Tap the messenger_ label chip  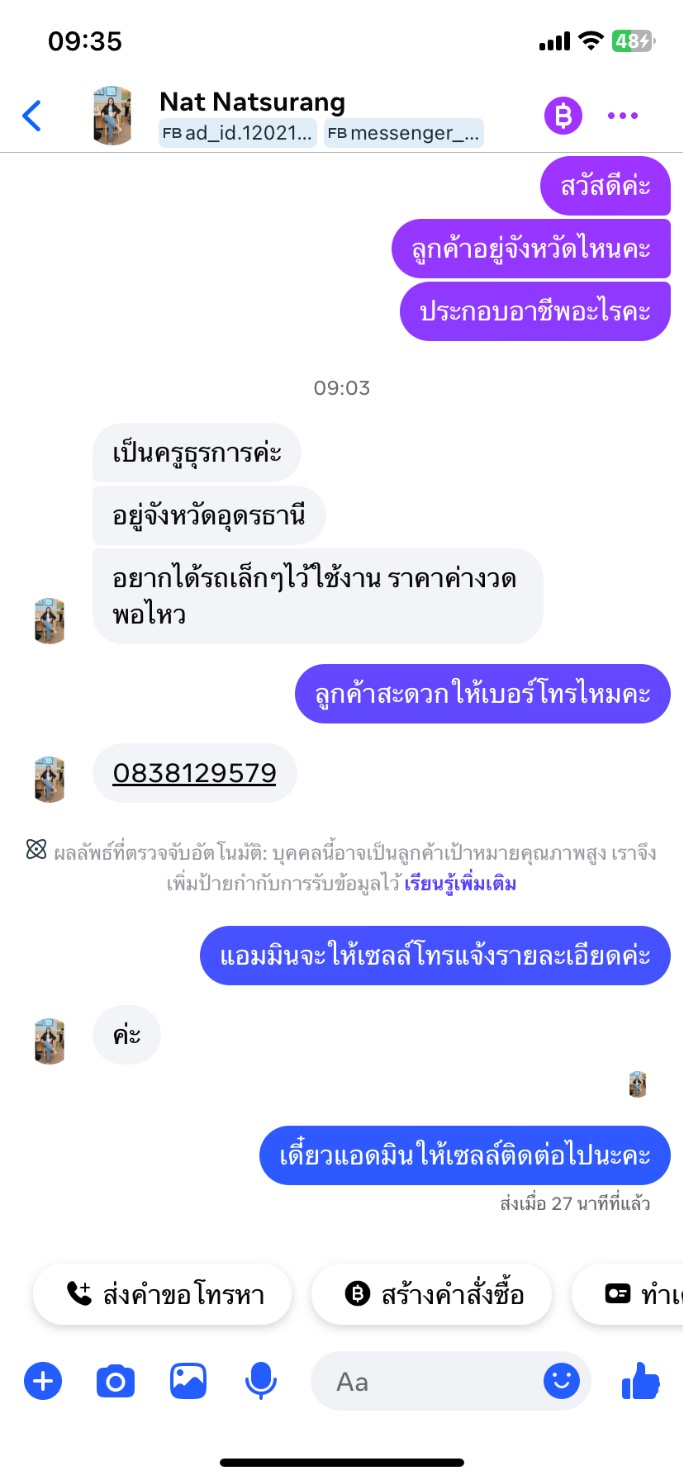pos(403,133)
